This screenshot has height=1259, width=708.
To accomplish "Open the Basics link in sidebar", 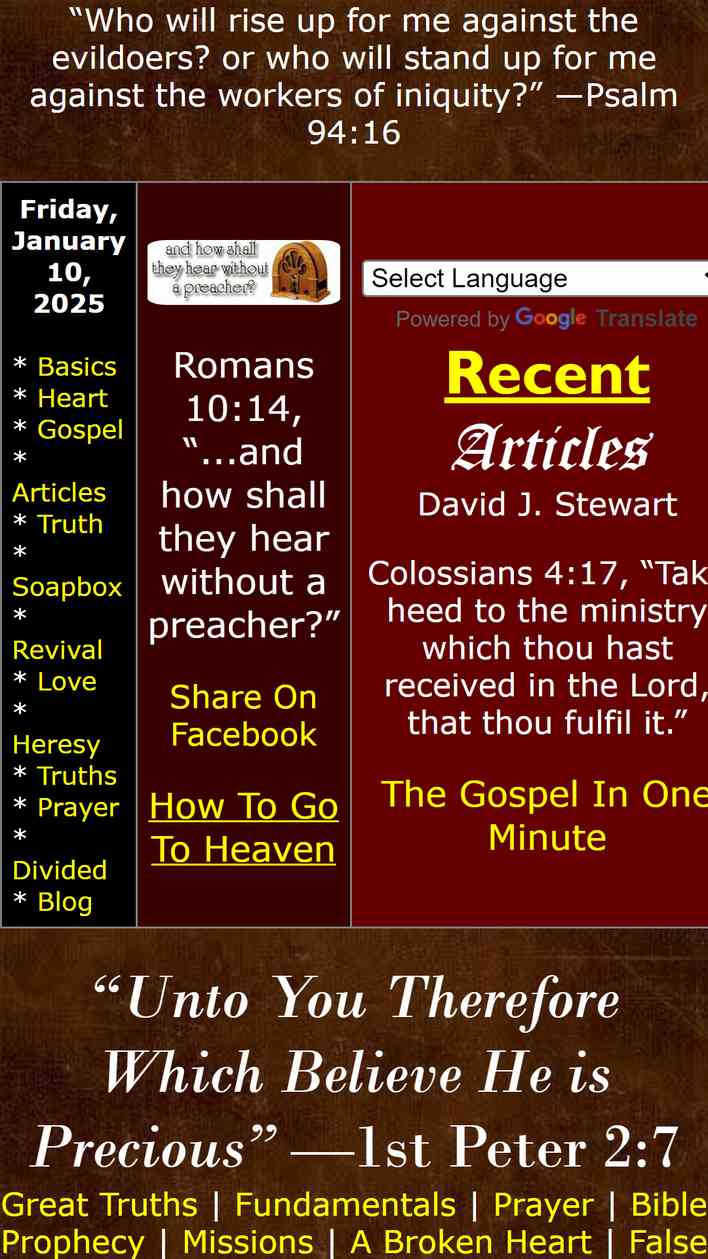I will [x=77, y=367].
